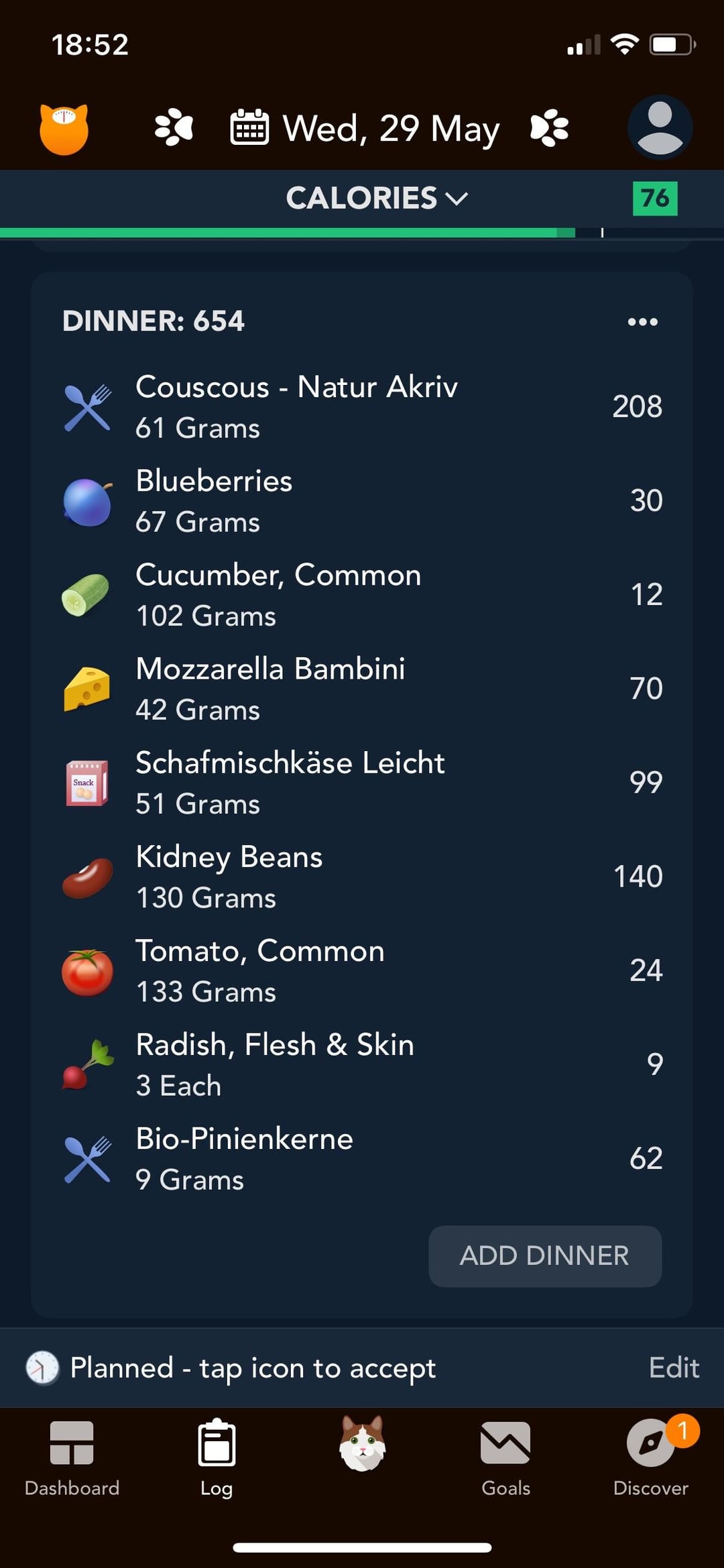This screenshot has width=724, height=1568.
Task: Tap Edit for planned items
Action: coord(674,1367)
